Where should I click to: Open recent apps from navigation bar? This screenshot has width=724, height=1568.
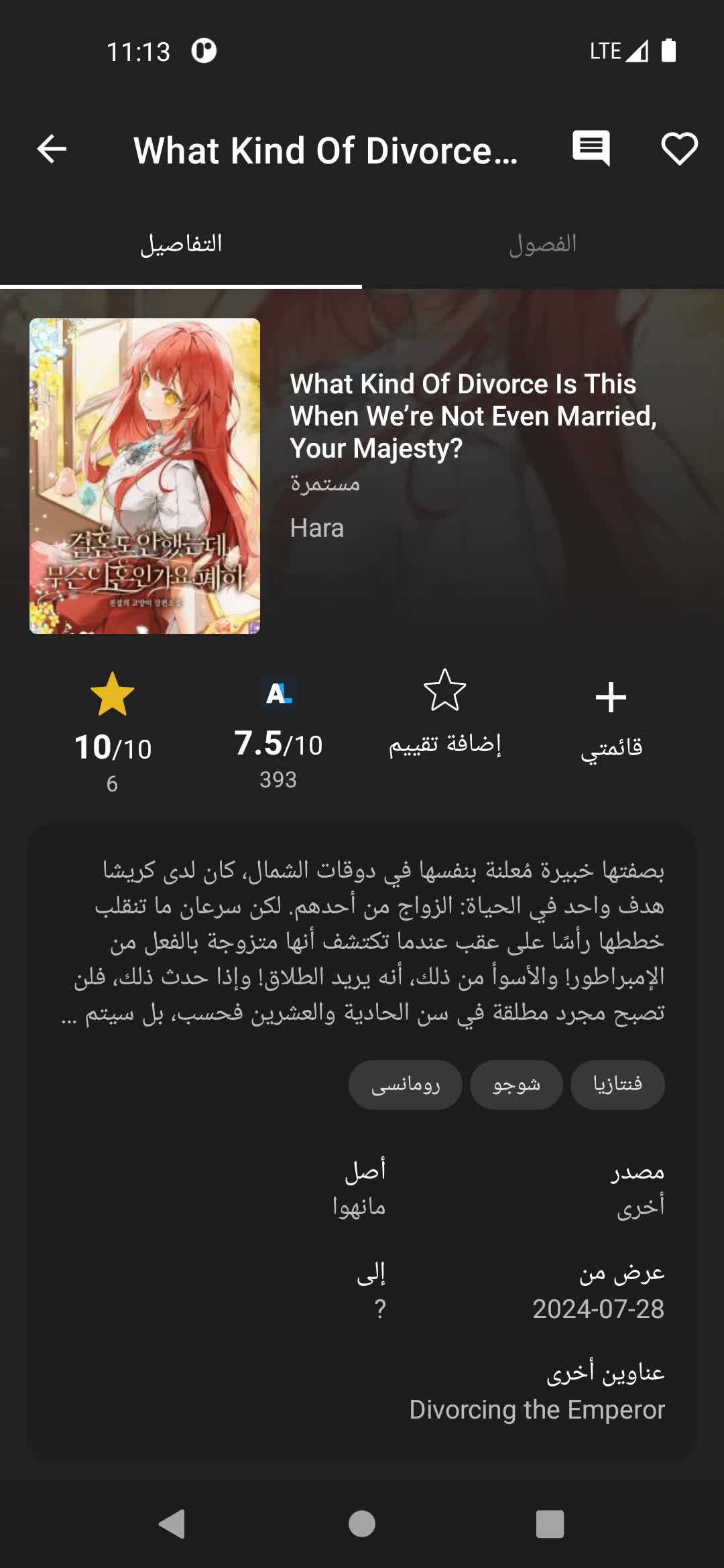point(550,1524)
